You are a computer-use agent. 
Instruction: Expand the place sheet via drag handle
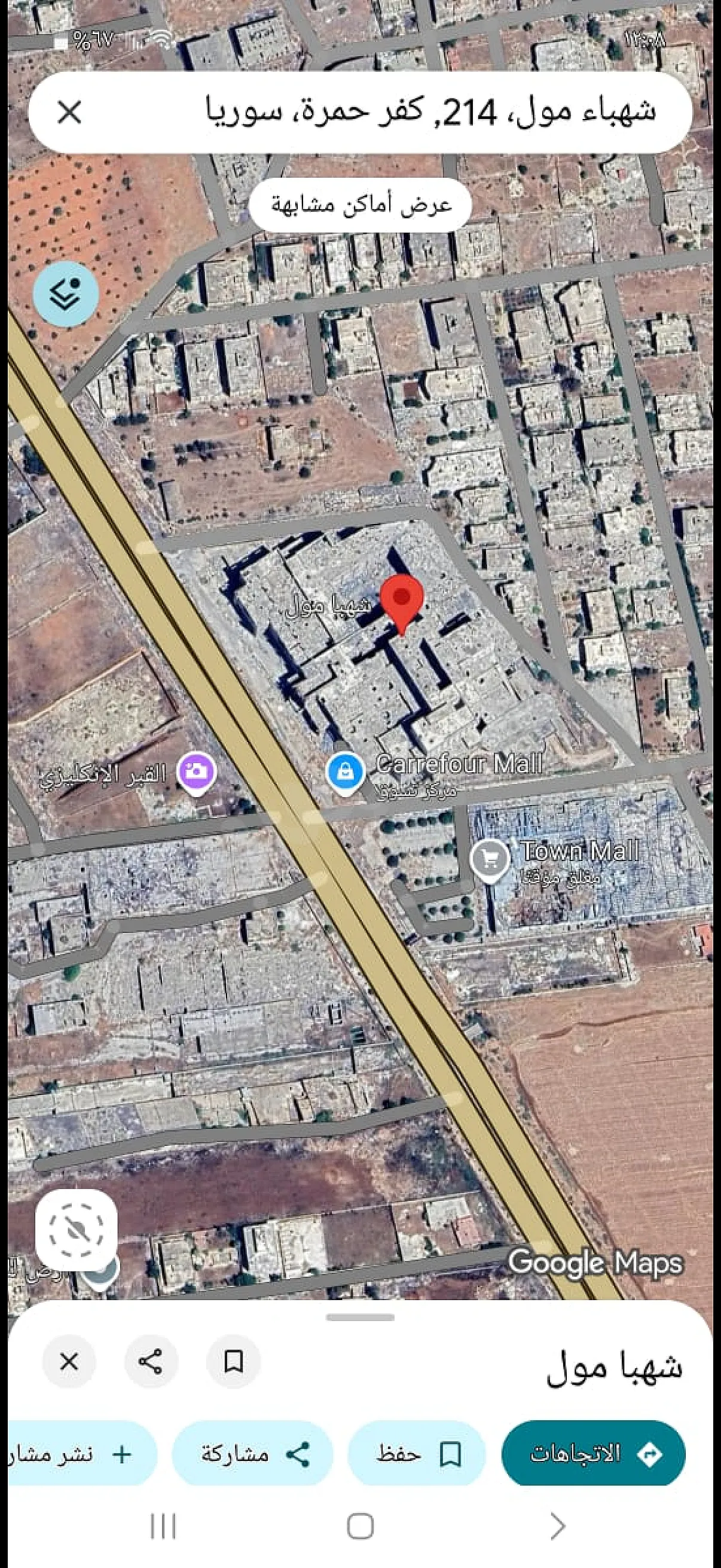point(360,1317)
